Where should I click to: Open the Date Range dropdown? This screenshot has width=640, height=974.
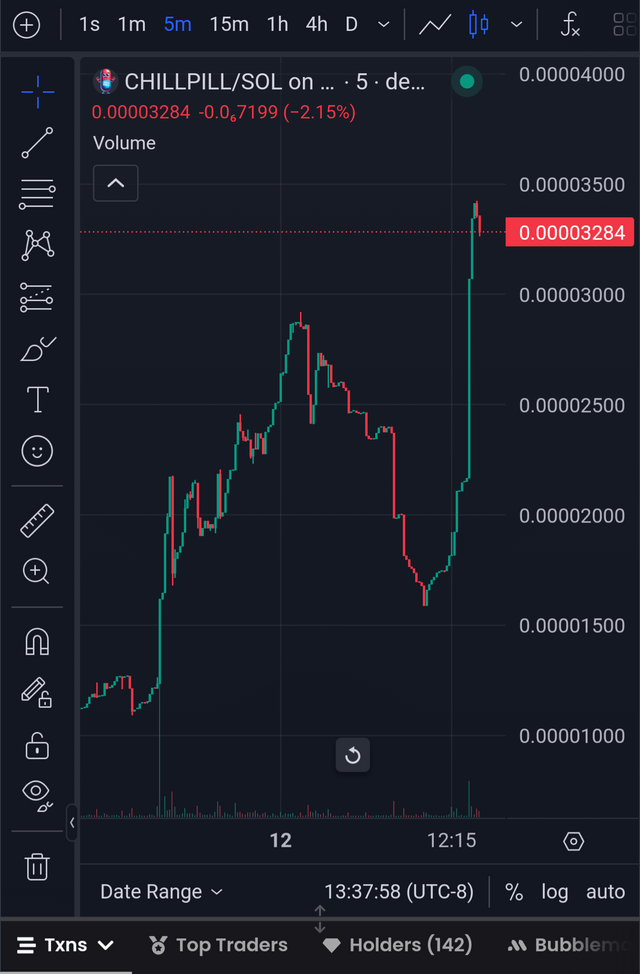[161, 892]
